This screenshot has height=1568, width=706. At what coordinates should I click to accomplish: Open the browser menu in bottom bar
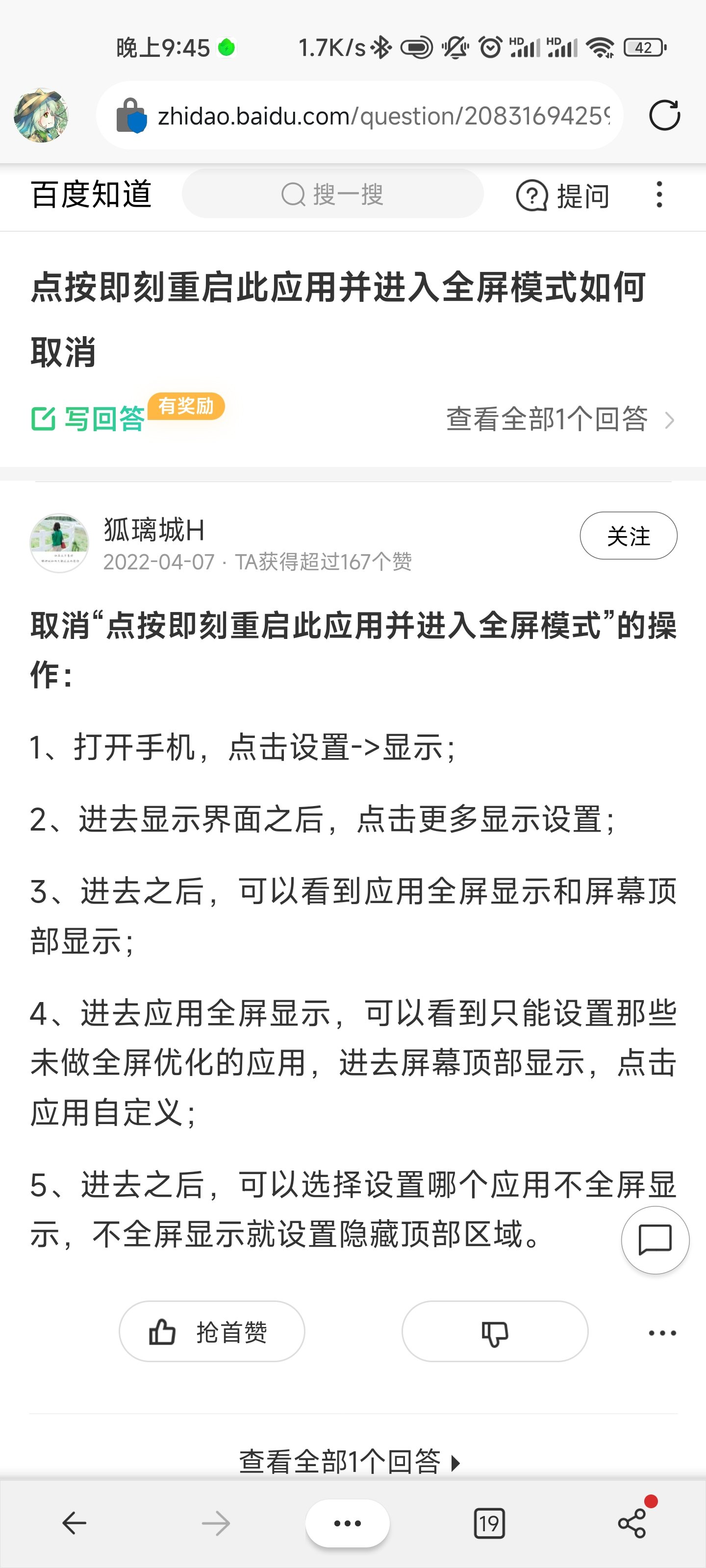tap(347, 1523)
